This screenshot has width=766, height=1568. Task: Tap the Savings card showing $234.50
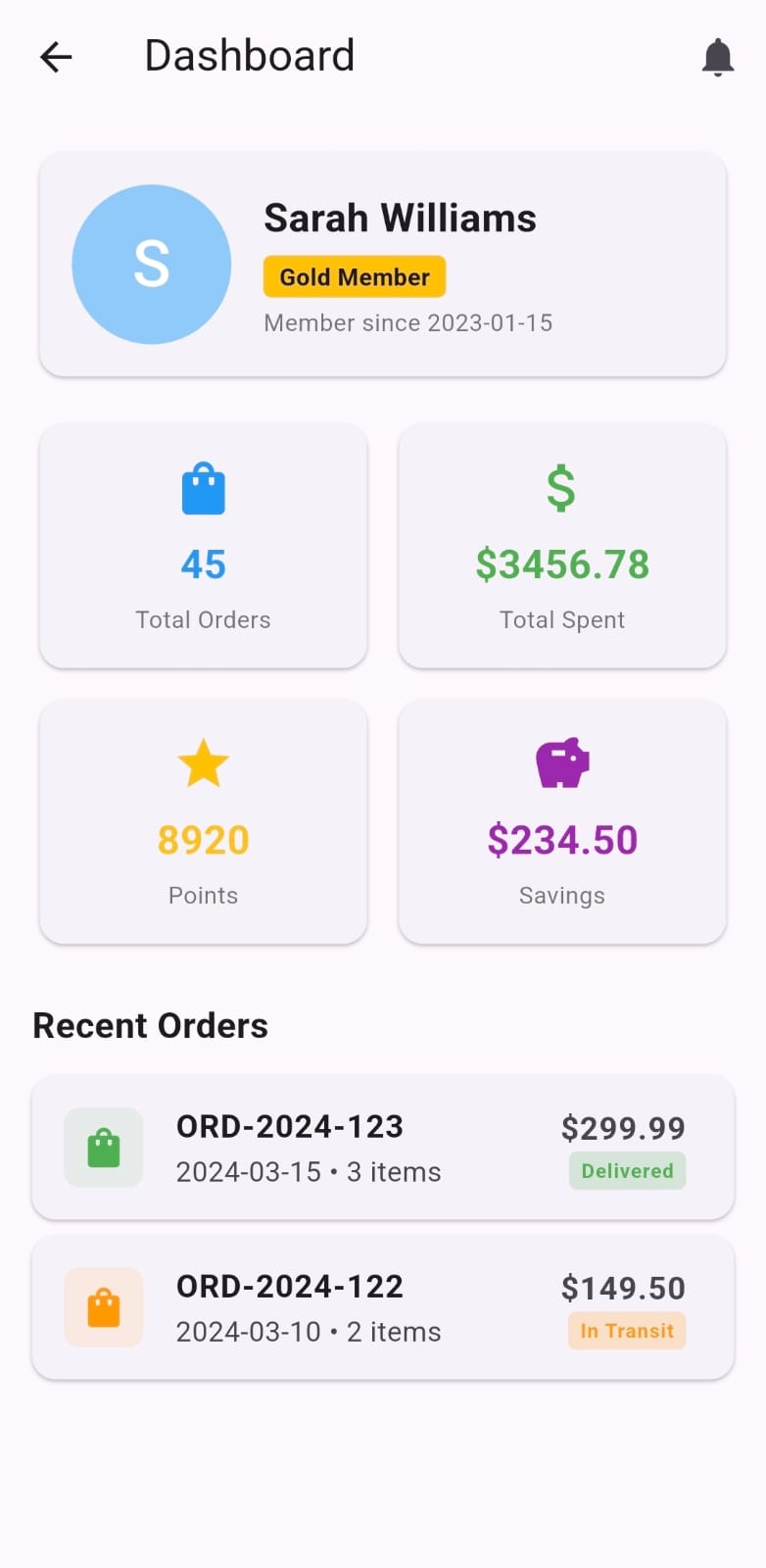coord(561,822)
